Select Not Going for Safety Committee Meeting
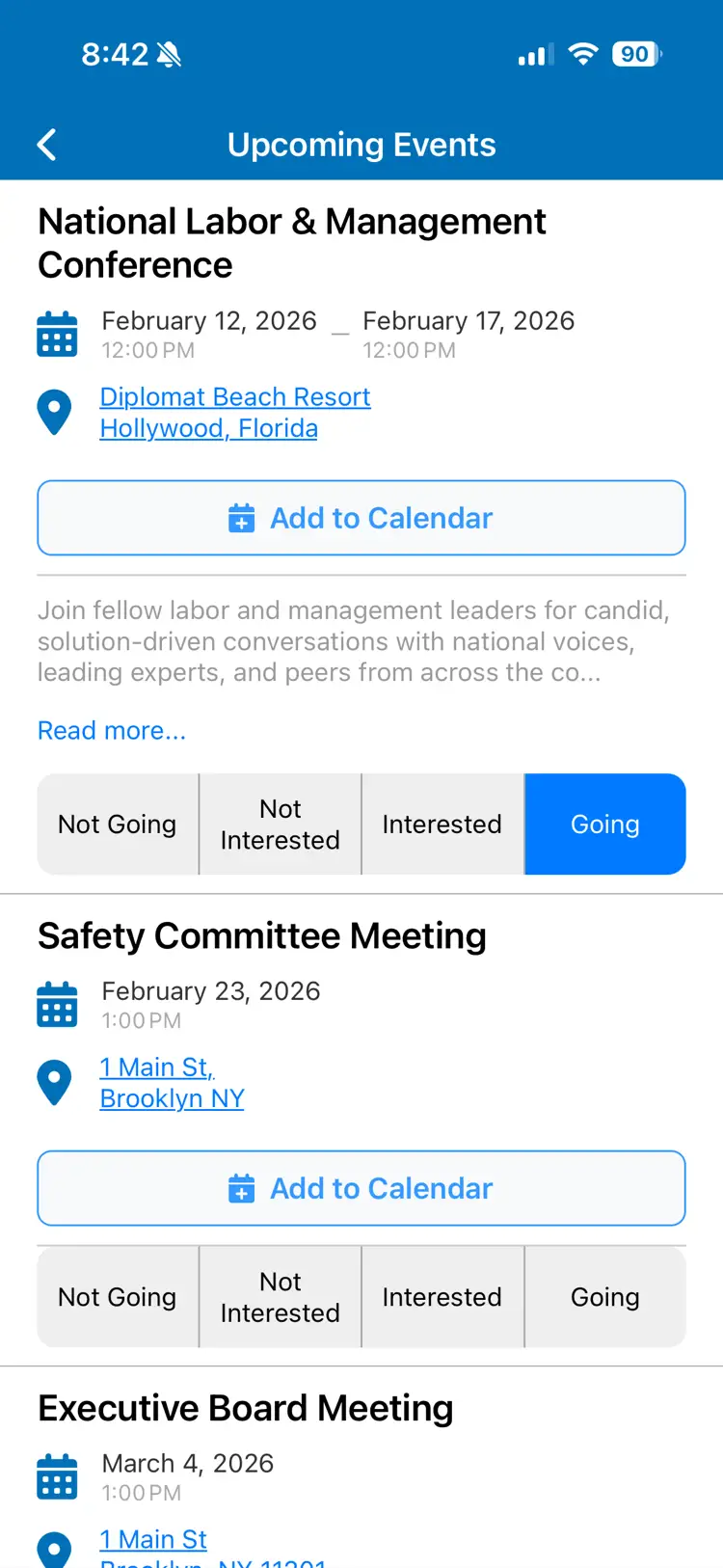The height and width of the screenshot is (1568, 723). pos(117,1297)
